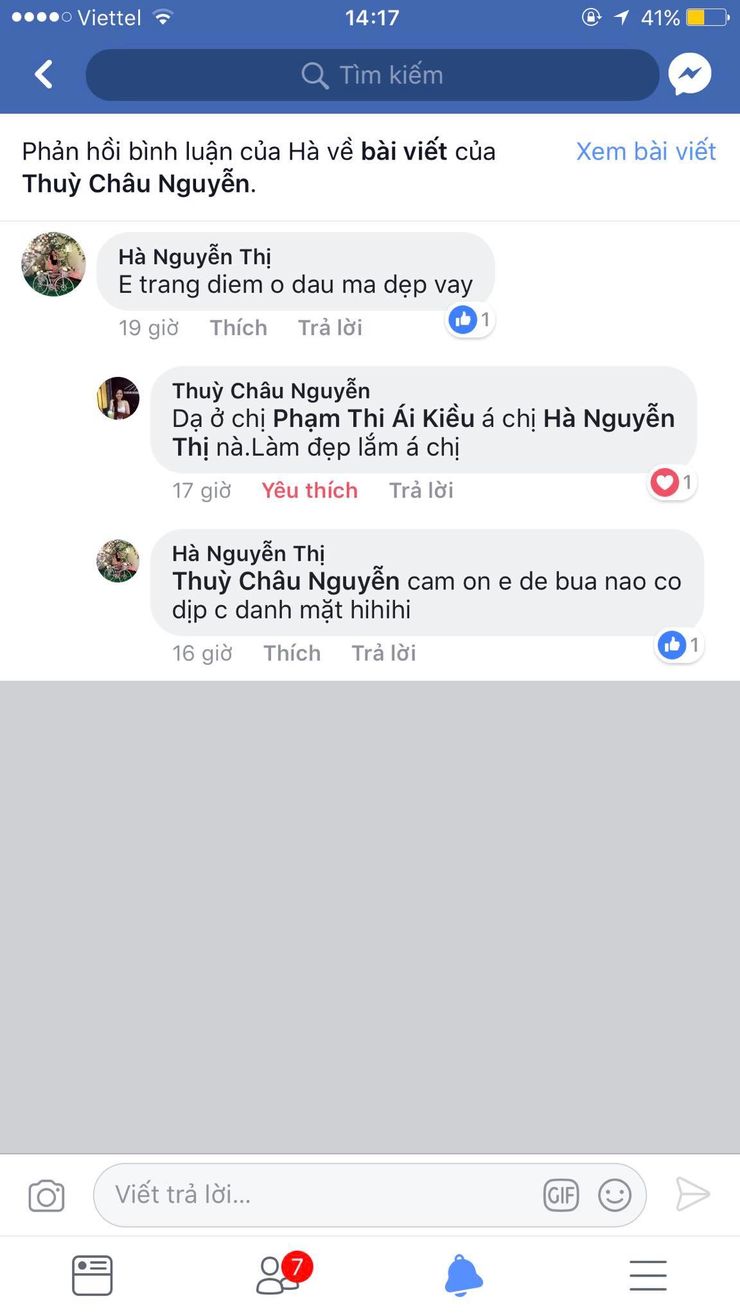This screenshot has height=1314, width=740.
Task: Open the Tìm kiếm search bar
Action: 372,75
